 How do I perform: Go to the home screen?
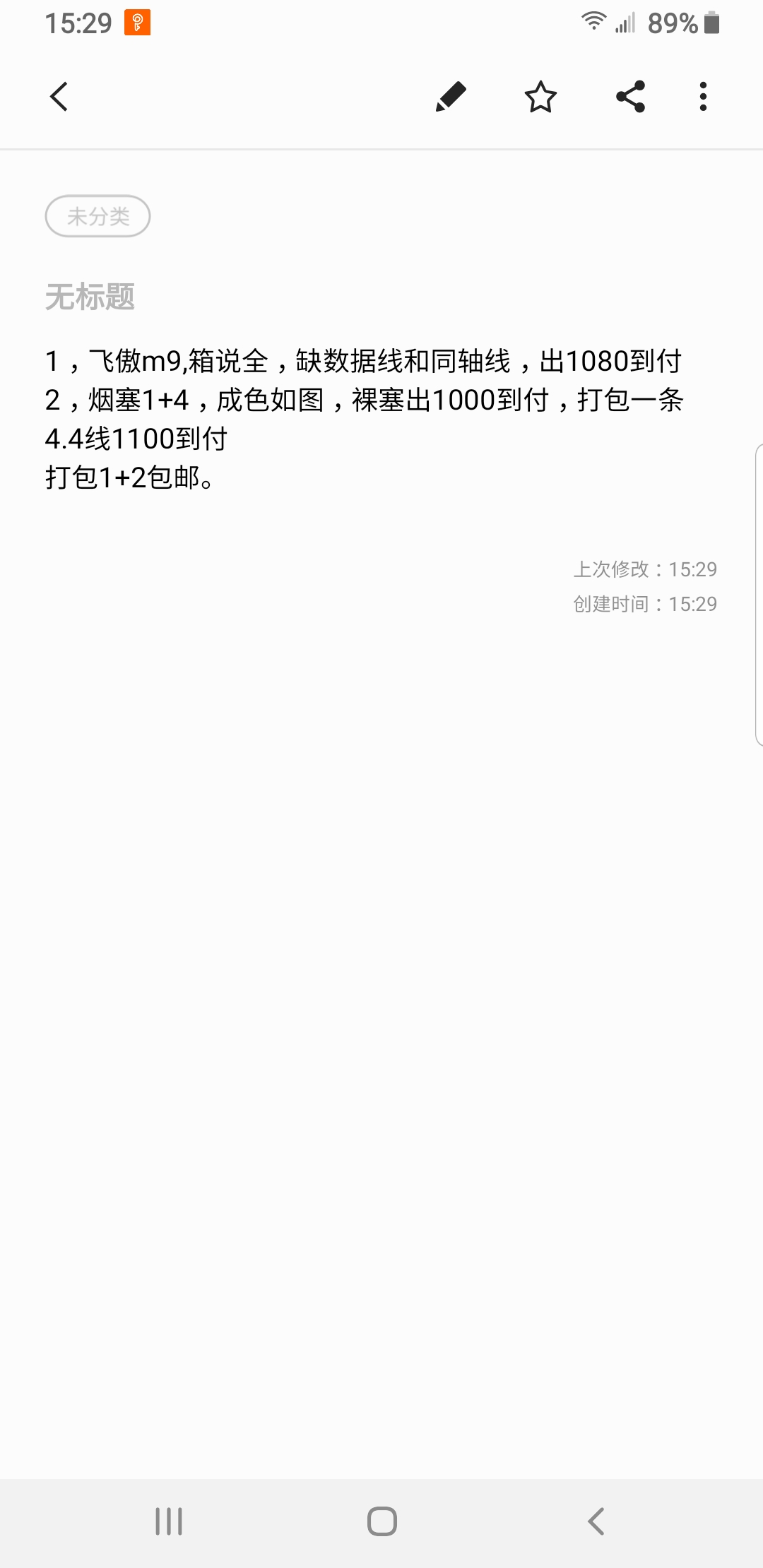381,1521
